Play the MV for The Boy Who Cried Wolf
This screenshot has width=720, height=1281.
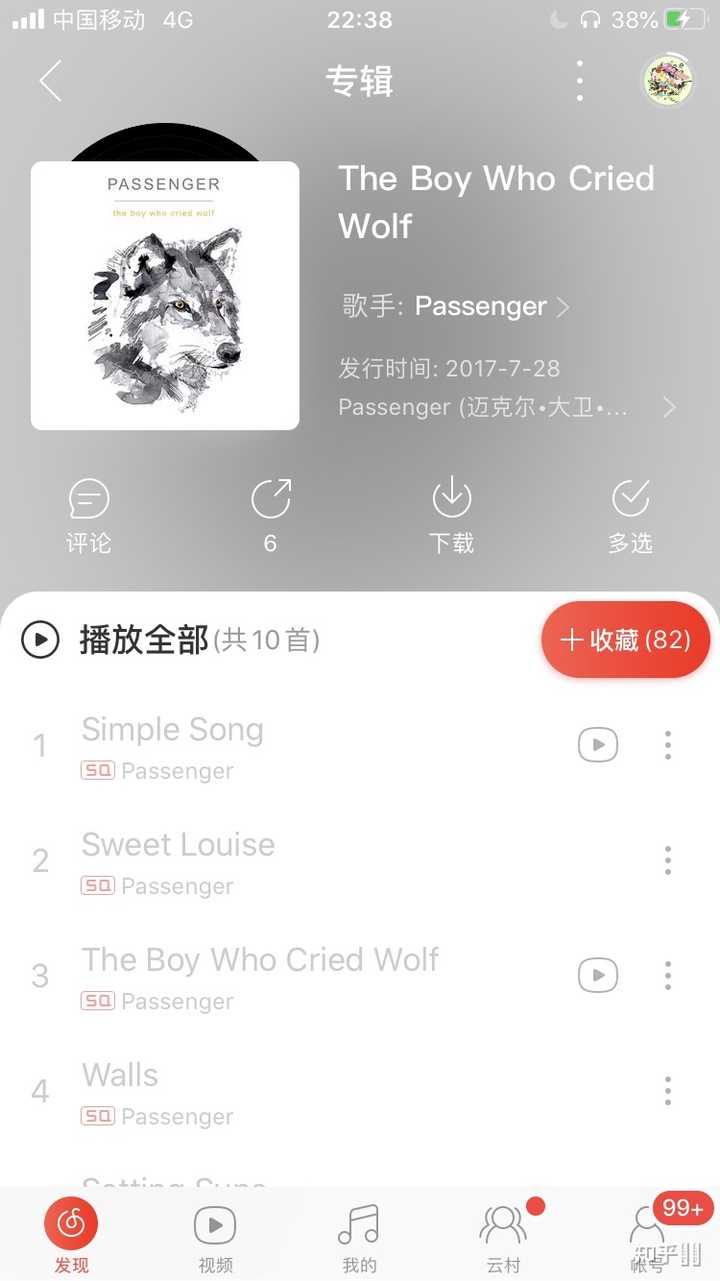(x=597, y=975)
